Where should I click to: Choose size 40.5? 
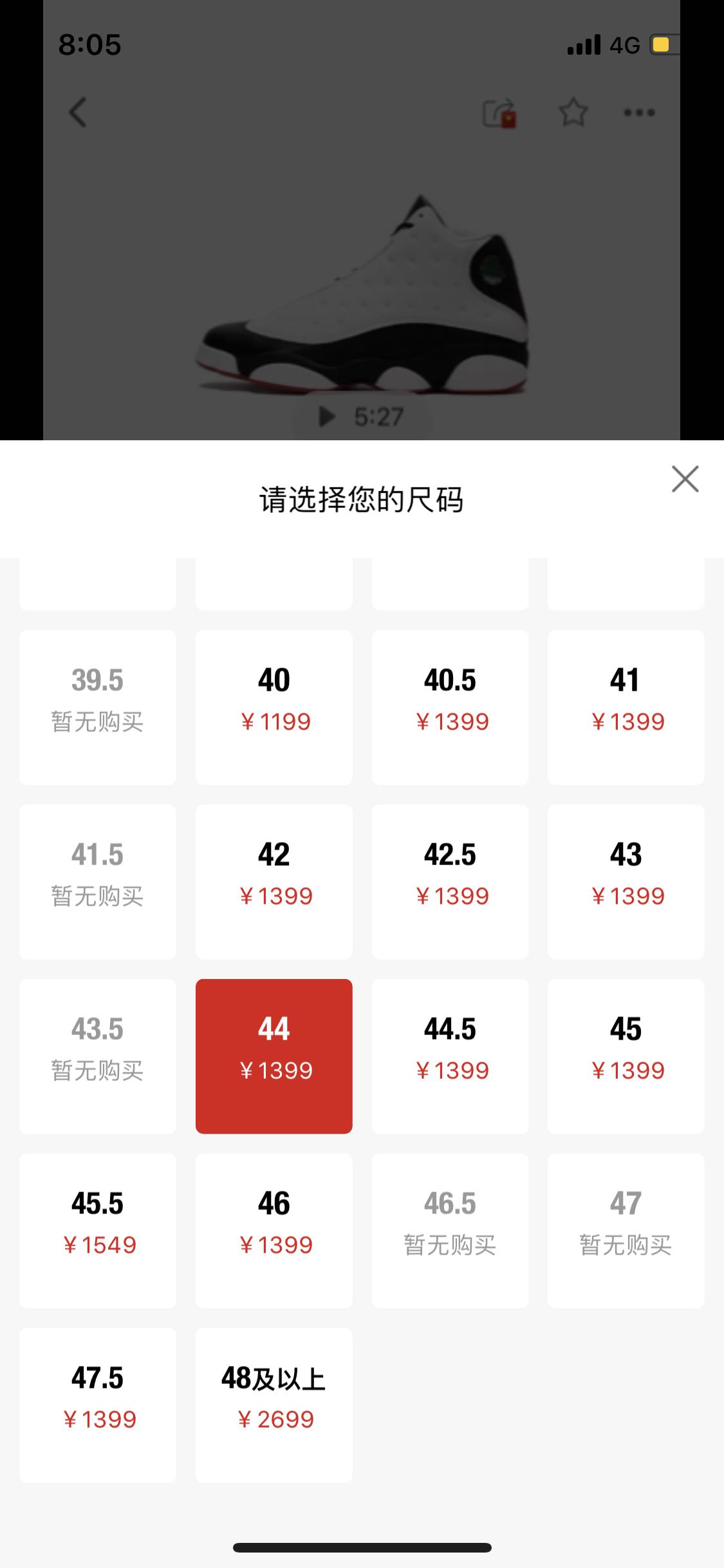point(450,707)
